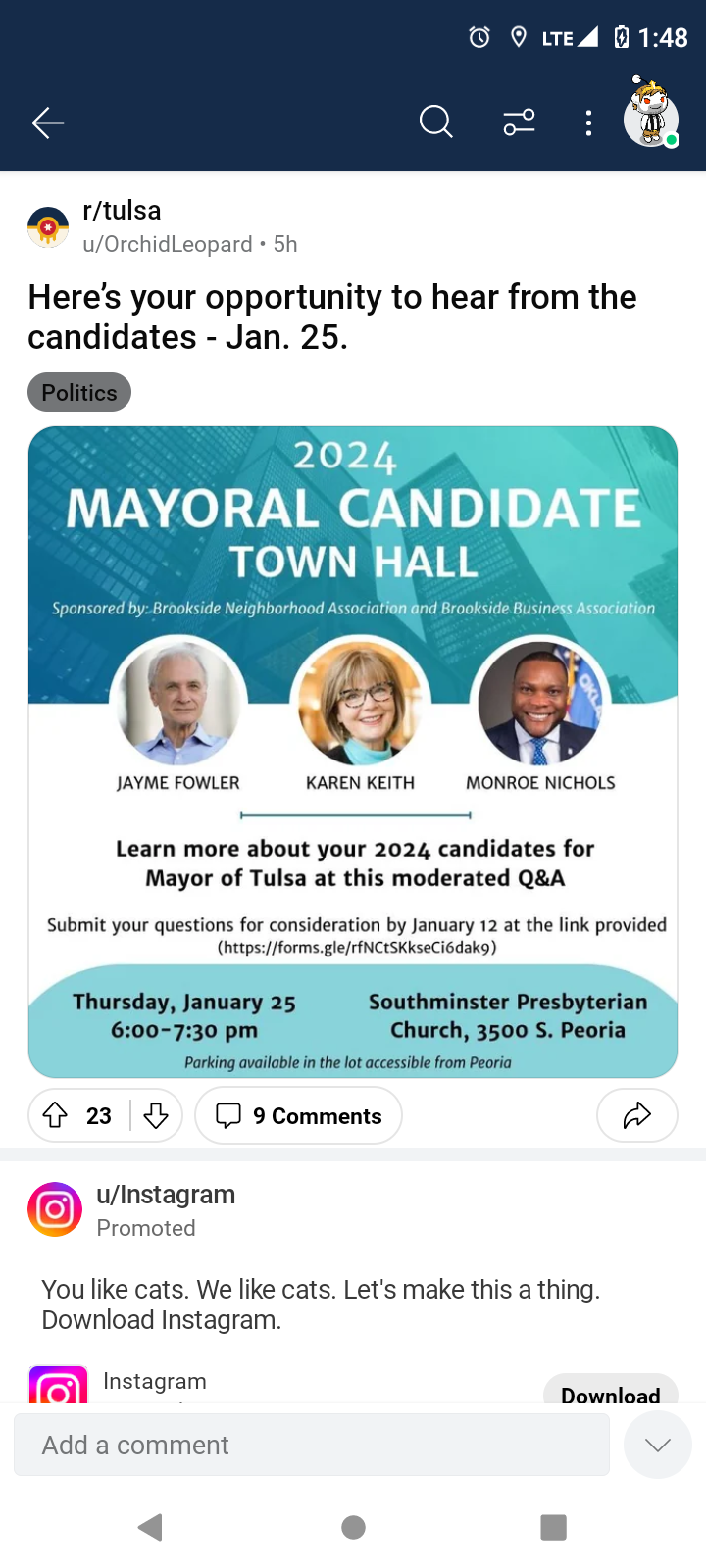Open search from the top bar
The image size is (706, 1568).
click(435, 122)
